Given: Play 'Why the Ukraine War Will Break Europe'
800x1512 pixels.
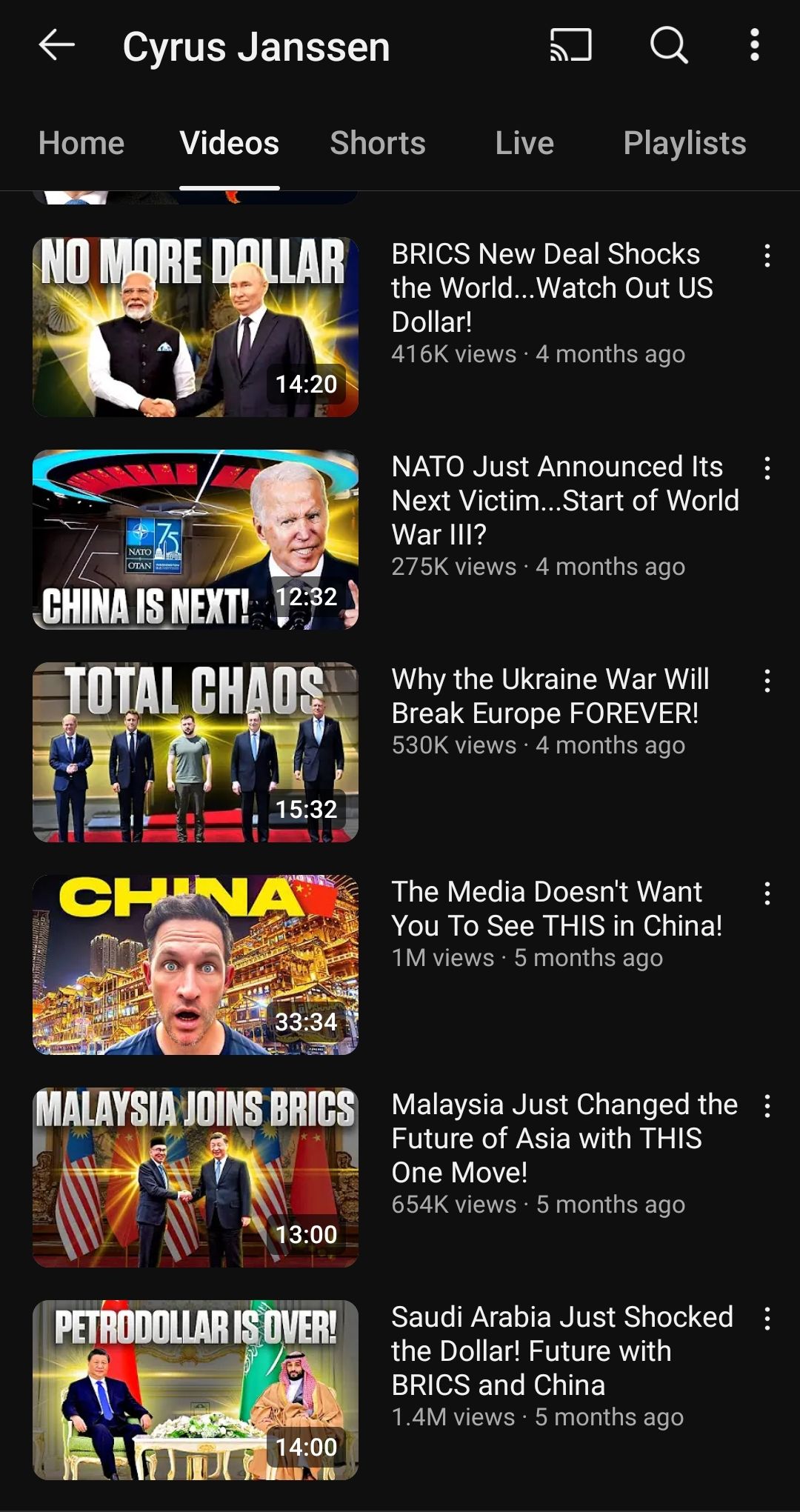Looking at the screenshot, I should pyautogui.click(x=196, y=752).
